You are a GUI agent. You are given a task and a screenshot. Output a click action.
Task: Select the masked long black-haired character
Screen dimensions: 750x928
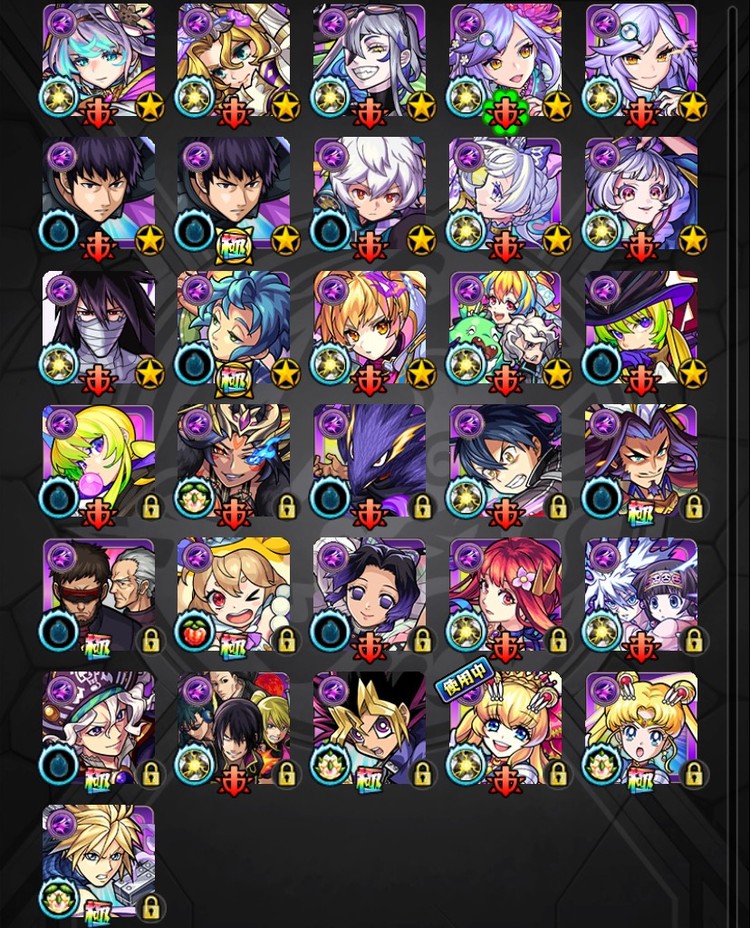tap(98, 327)
